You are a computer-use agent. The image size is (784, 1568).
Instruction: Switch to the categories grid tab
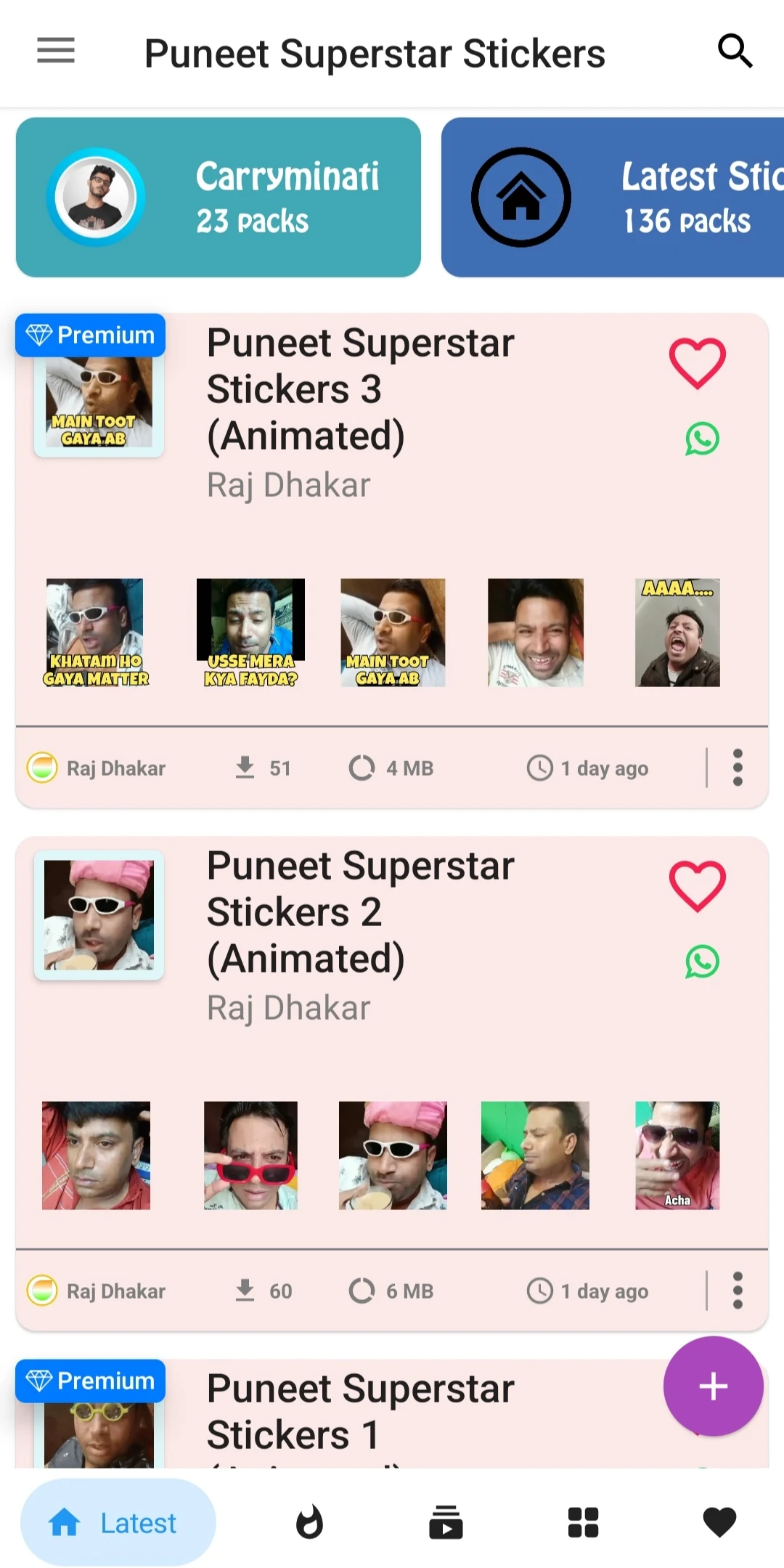point(583,1522)
